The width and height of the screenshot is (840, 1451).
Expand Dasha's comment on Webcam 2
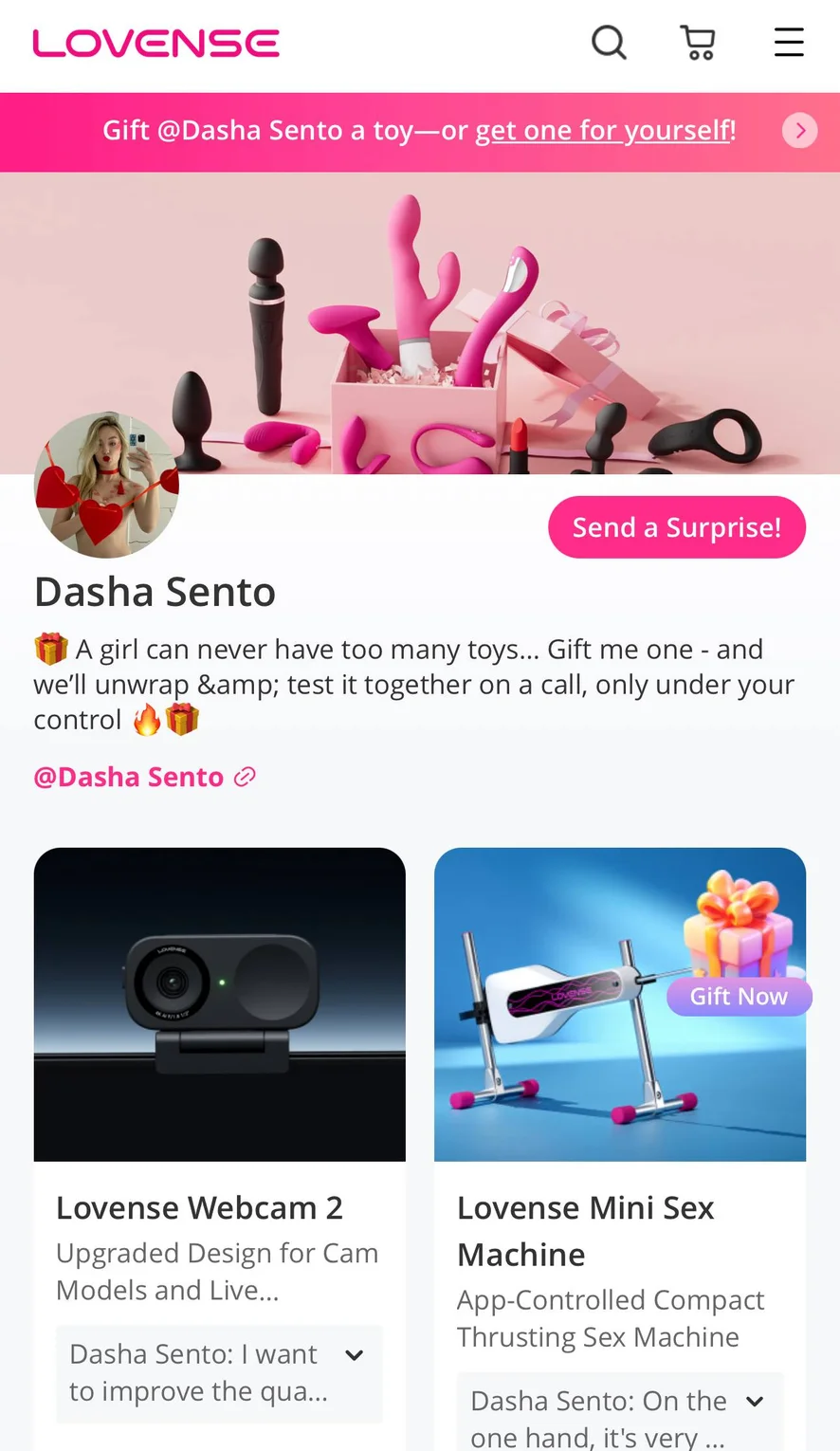pos(354,1355)
